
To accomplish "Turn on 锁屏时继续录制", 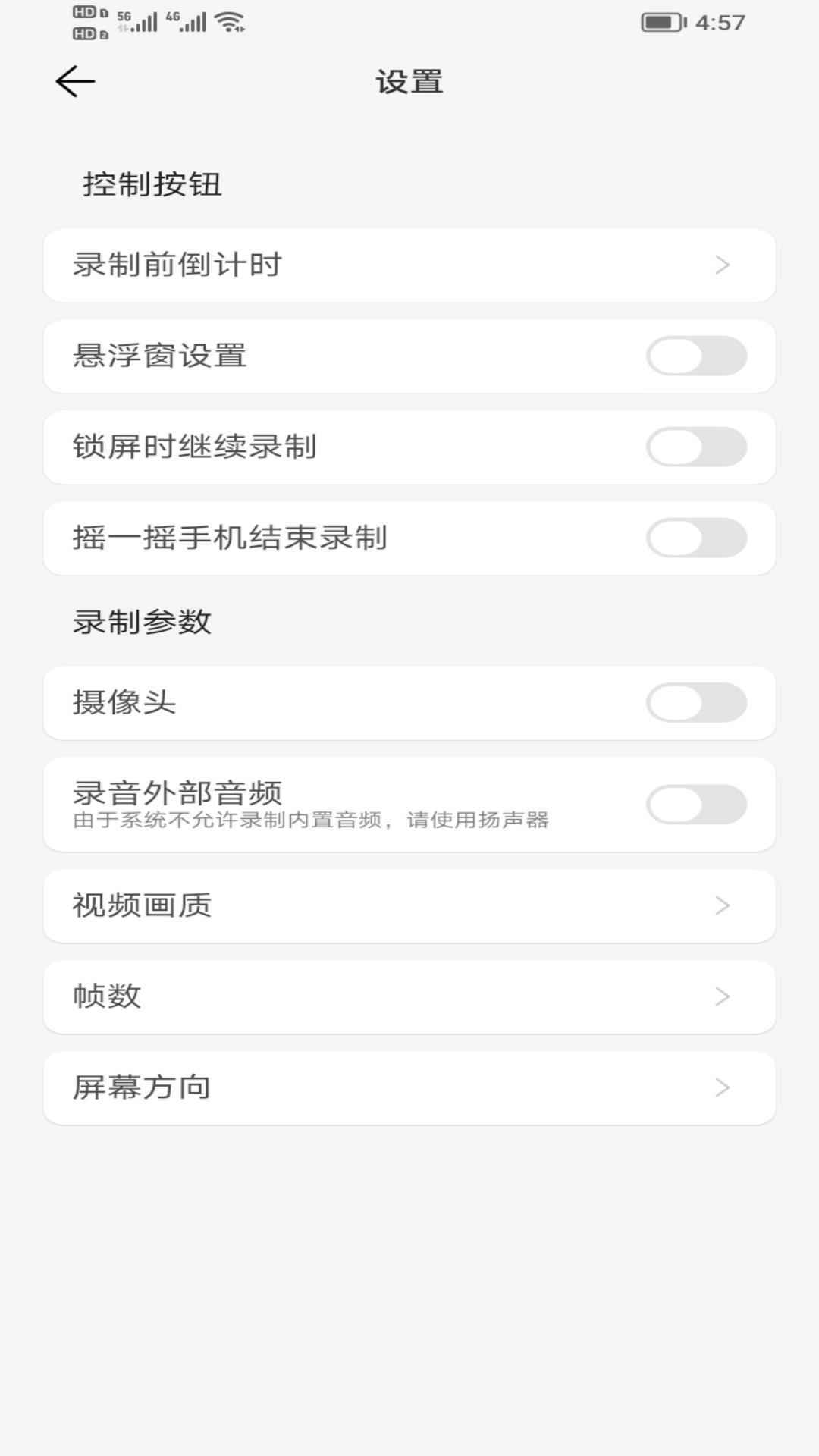I will (696, 447).
